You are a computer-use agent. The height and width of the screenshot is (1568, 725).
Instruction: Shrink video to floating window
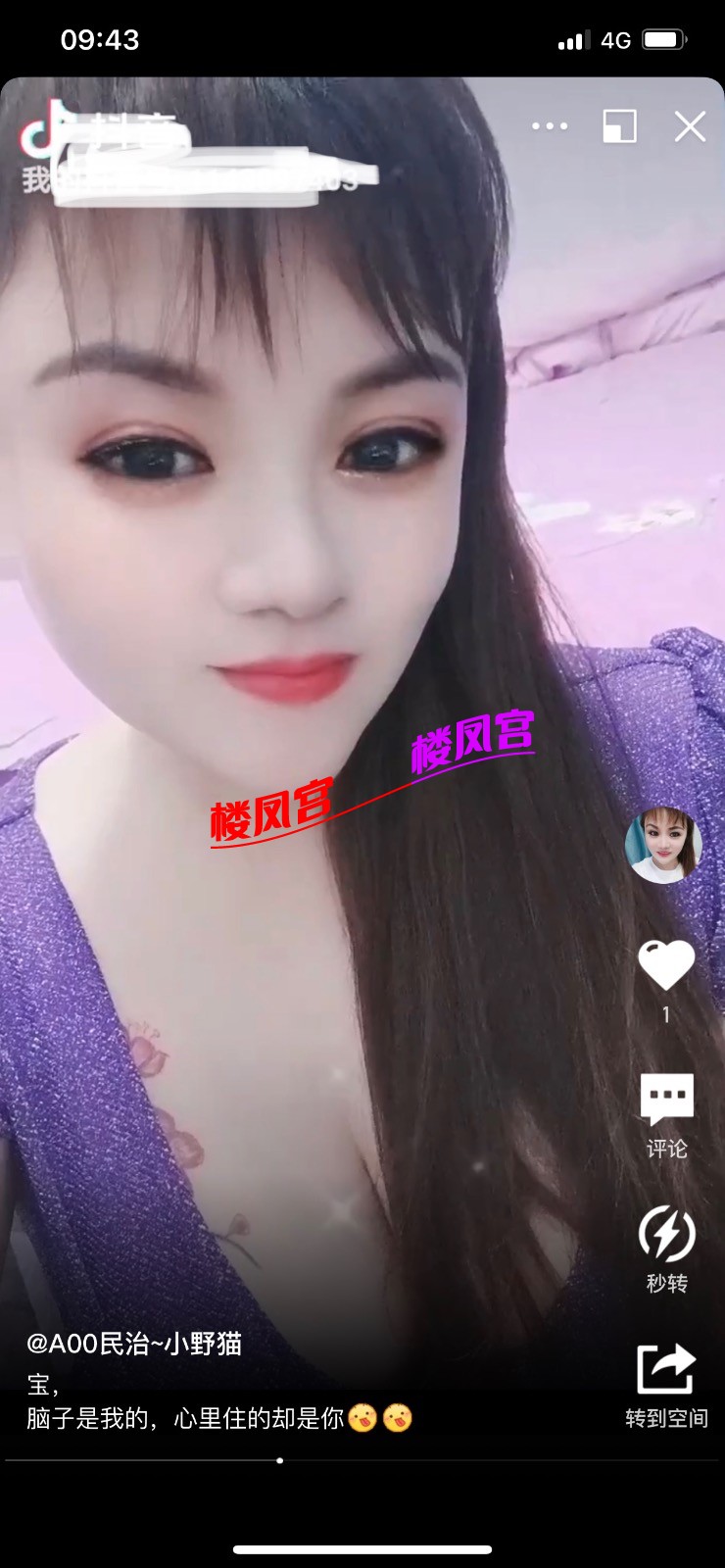(619, 126)
